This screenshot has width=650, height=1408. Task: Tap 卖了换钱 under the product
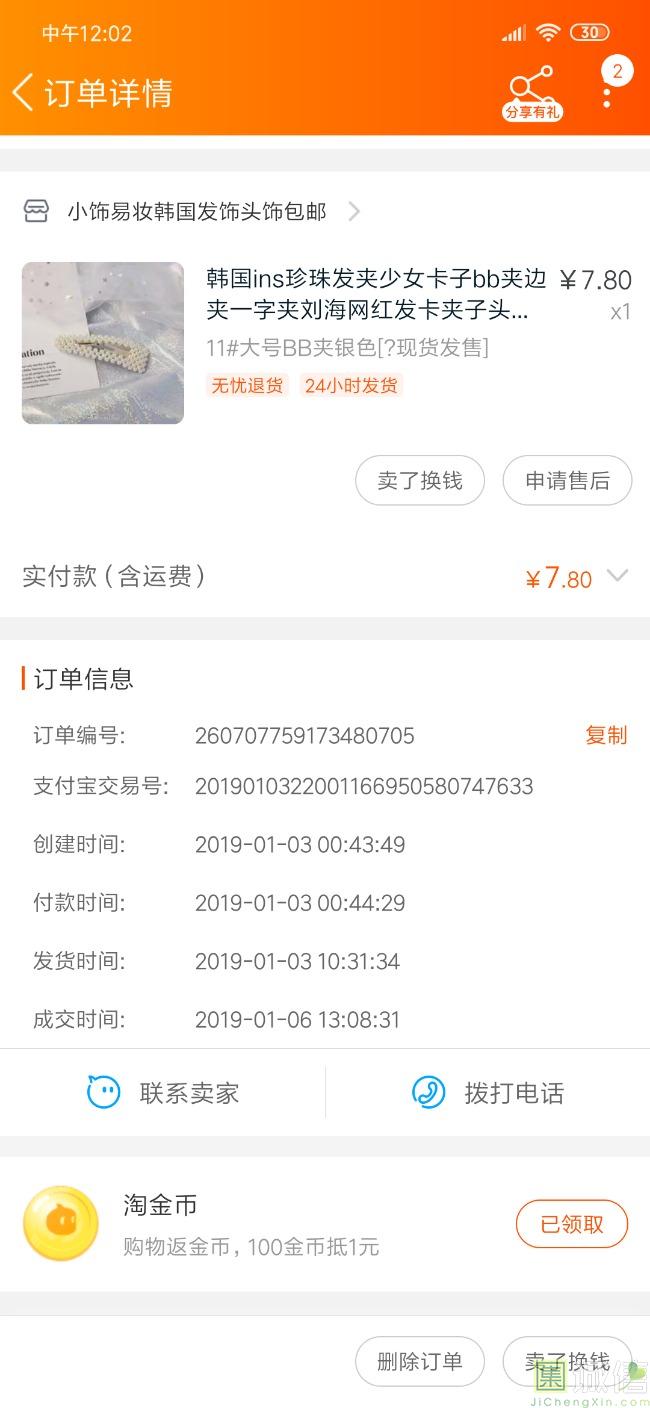point(420,481)
